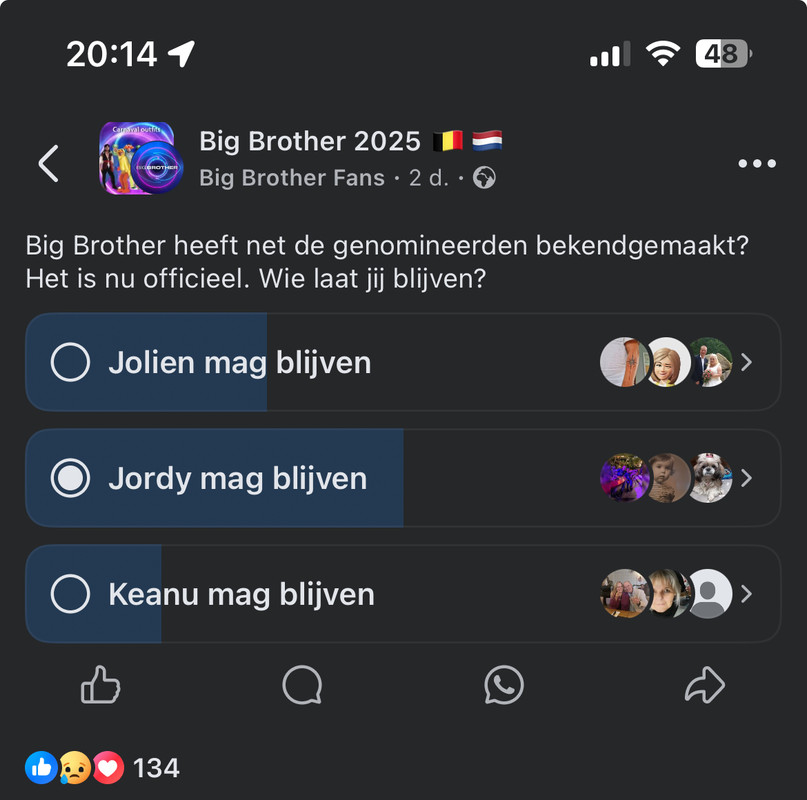The height and width of the screenshot is (800, 807).
Task: Choose Keanu mag blijven in the poll
Action: pos(70,594)
